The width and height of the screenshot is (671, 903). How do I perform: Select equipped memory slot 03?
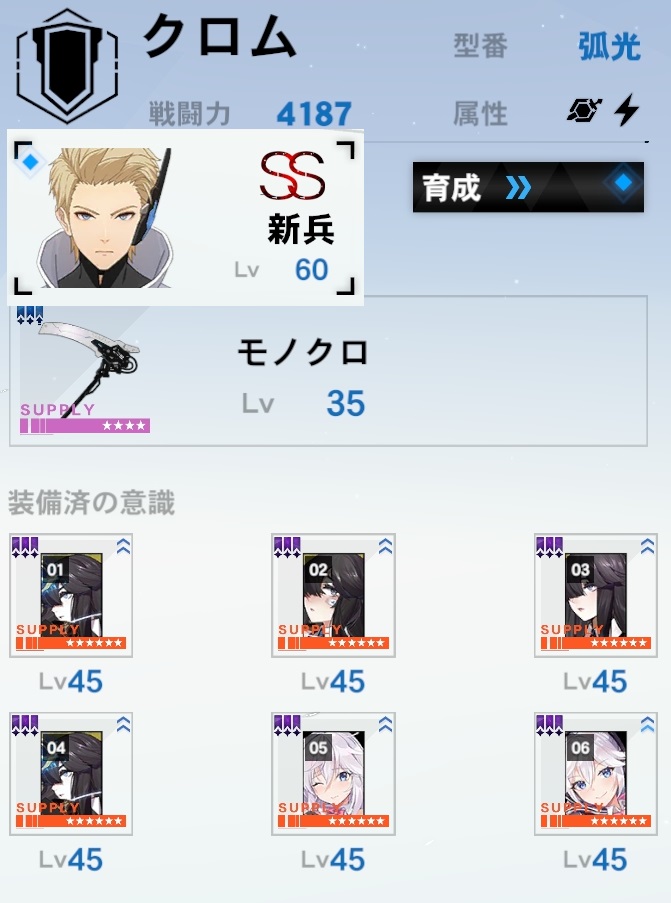pos(595,595)
